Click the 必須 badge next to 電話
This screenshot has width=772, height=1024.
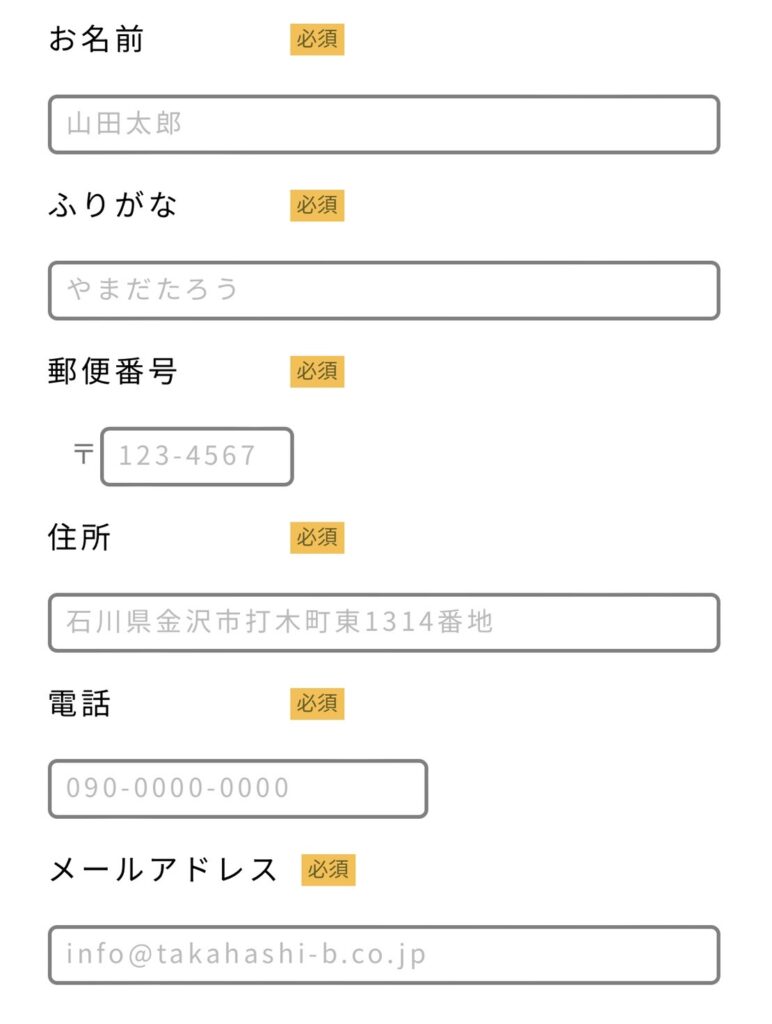pos(318,703)
